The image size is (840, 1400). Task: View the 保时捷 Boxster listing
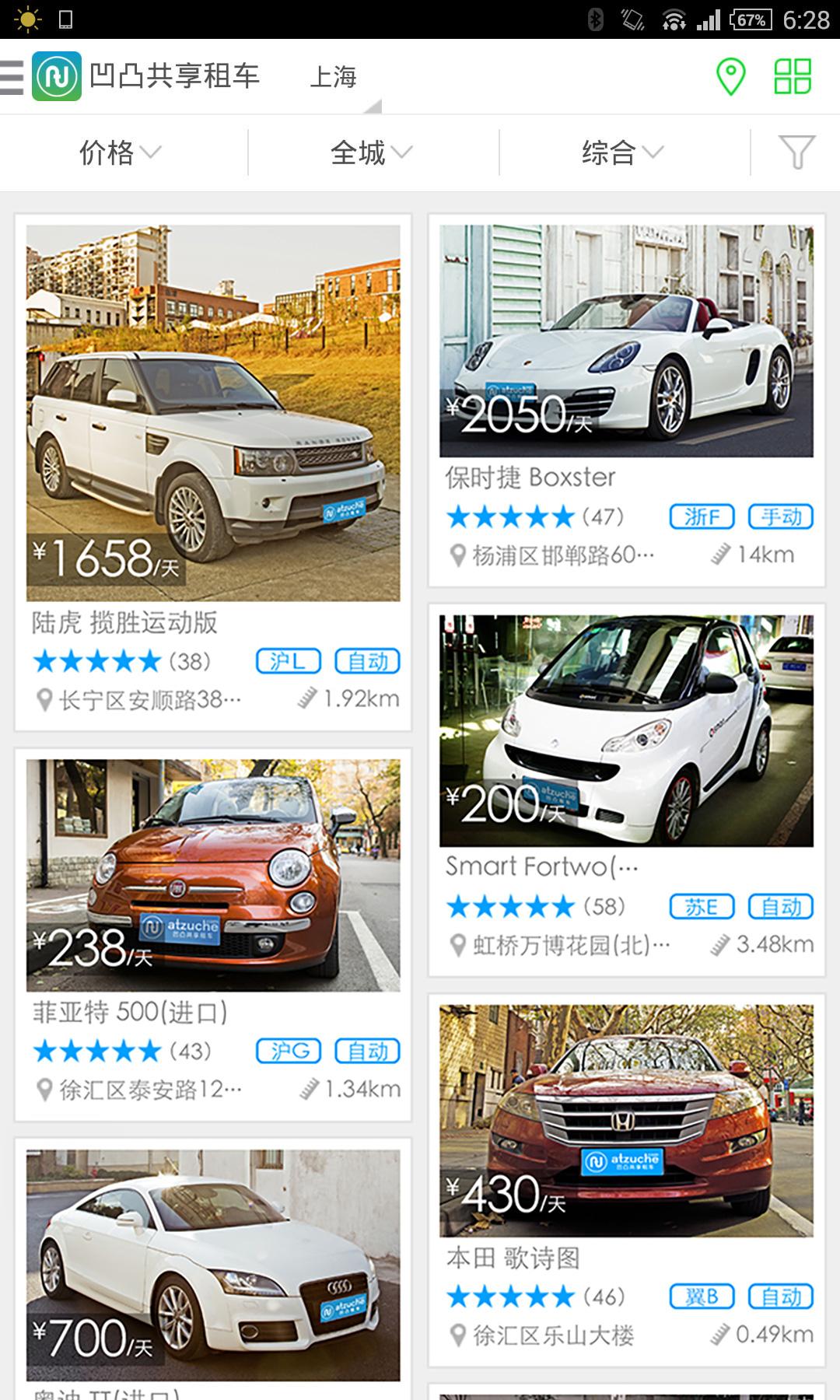[626, 400]
